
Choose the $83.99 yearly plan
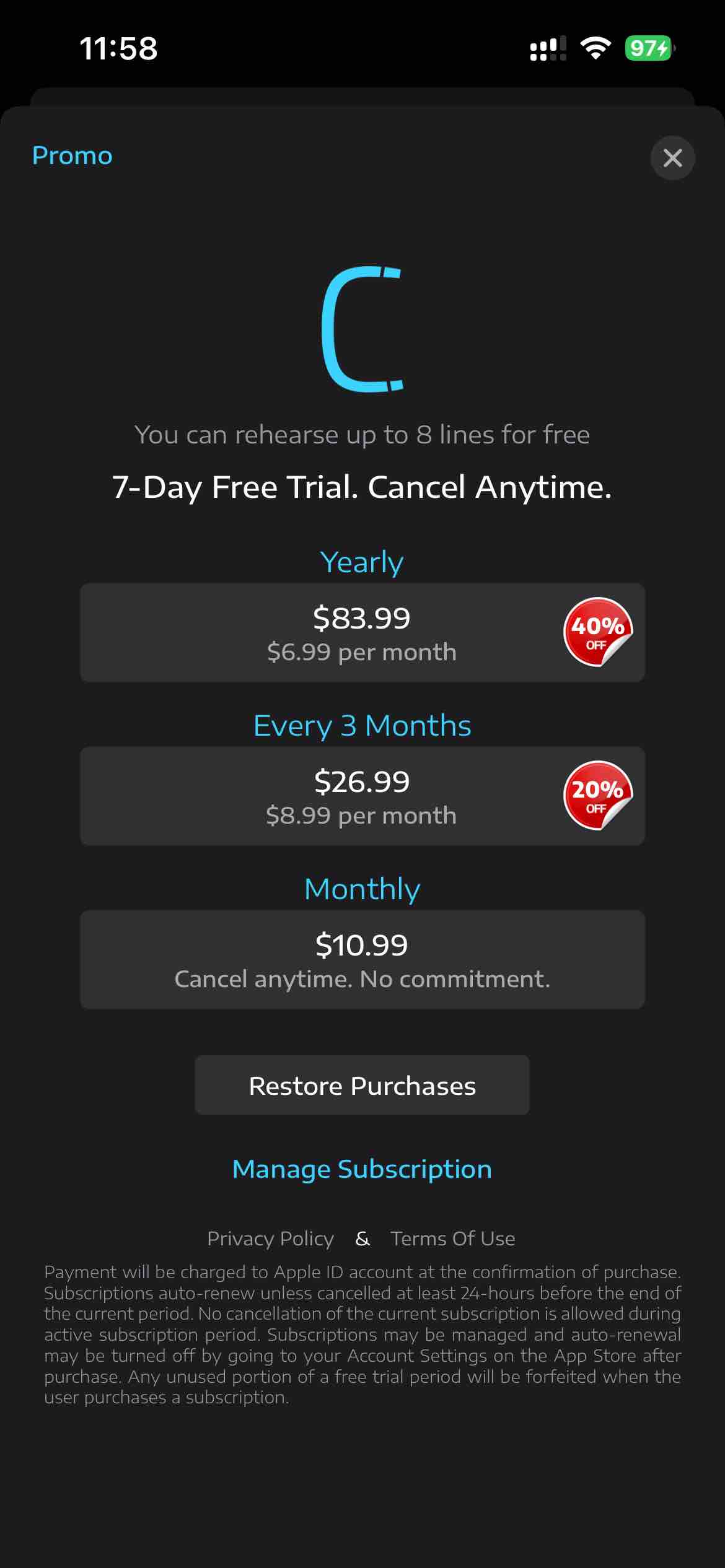pos(362,632)
